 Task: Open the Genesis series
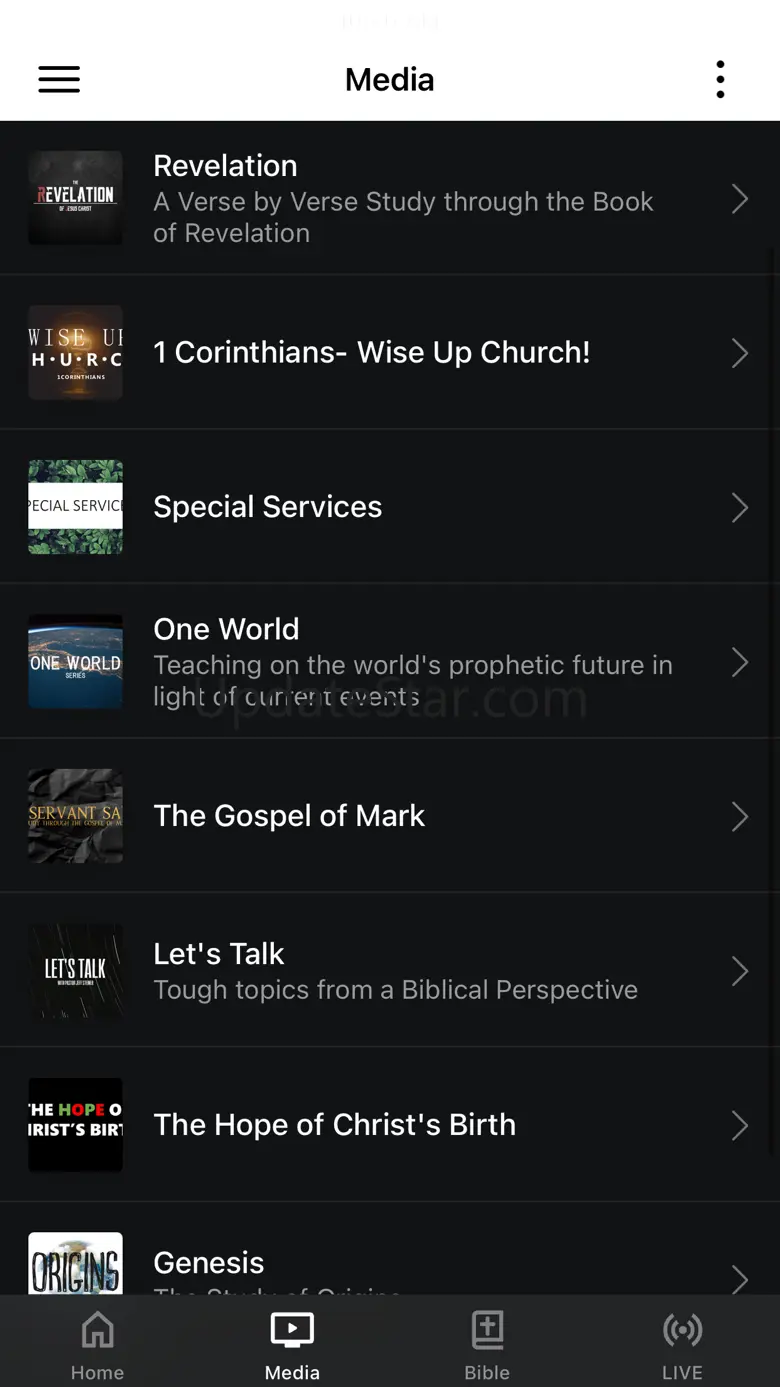[x=390, y=1265]
